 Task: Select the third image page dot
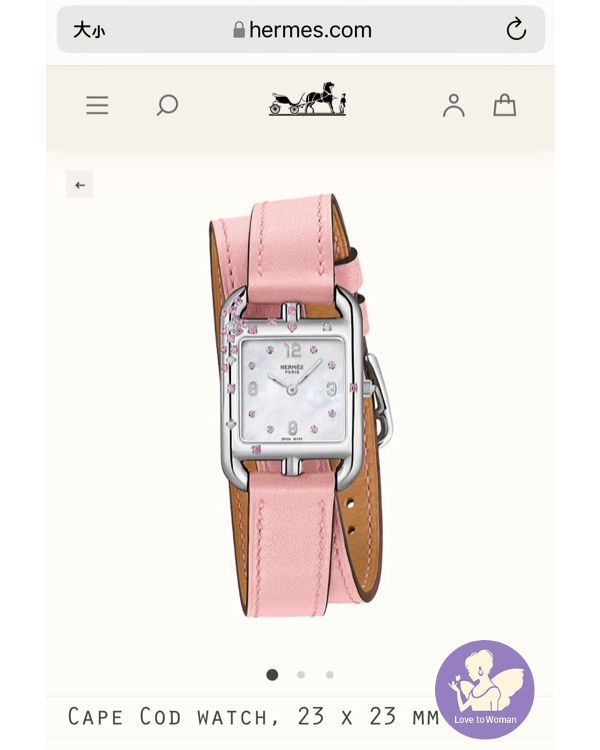click(330, 675)
